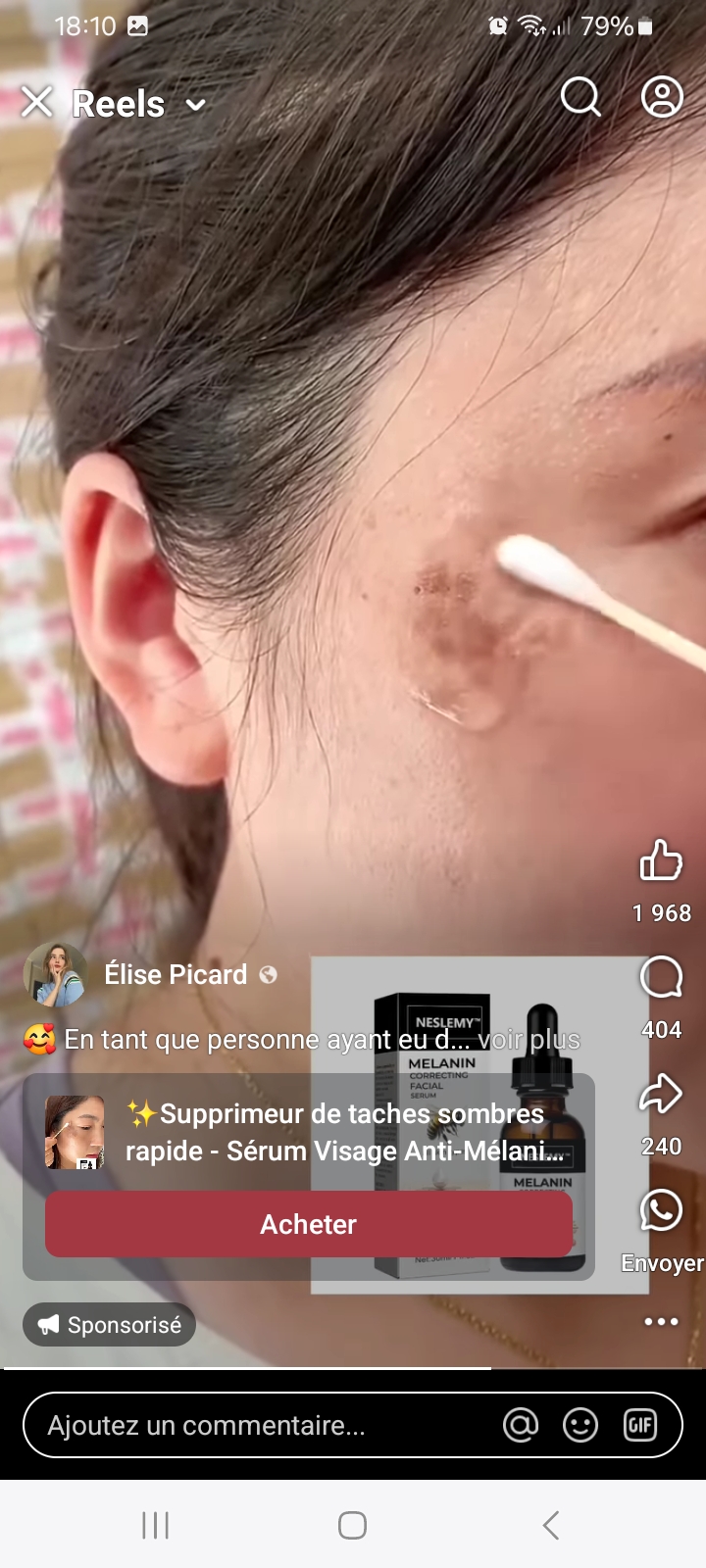Expand the Reels dropdown menu

pos(196,105)
